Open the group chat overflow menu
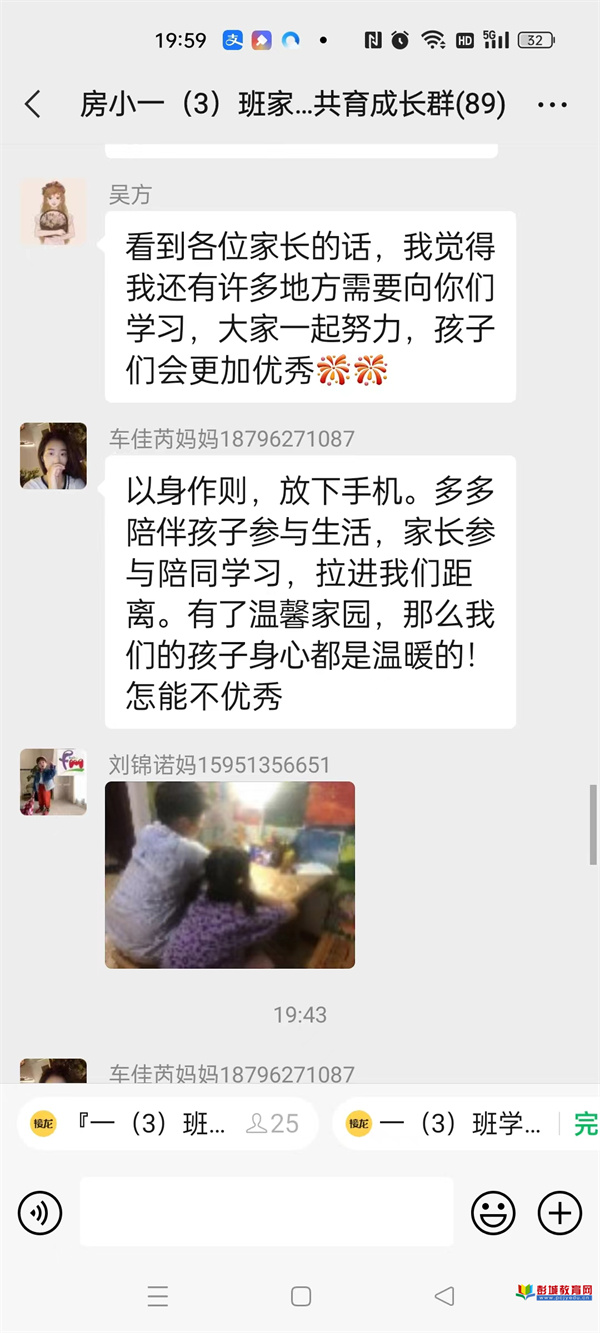 [552, 104]
